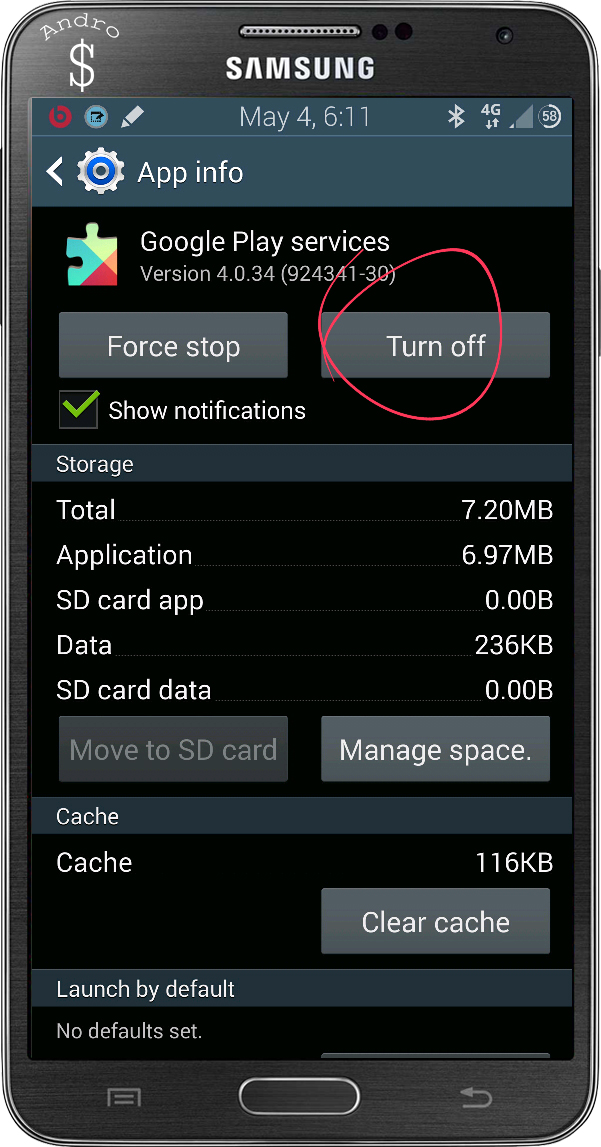
Task: Clear the app cache
Action: click(x=435, y=921)
